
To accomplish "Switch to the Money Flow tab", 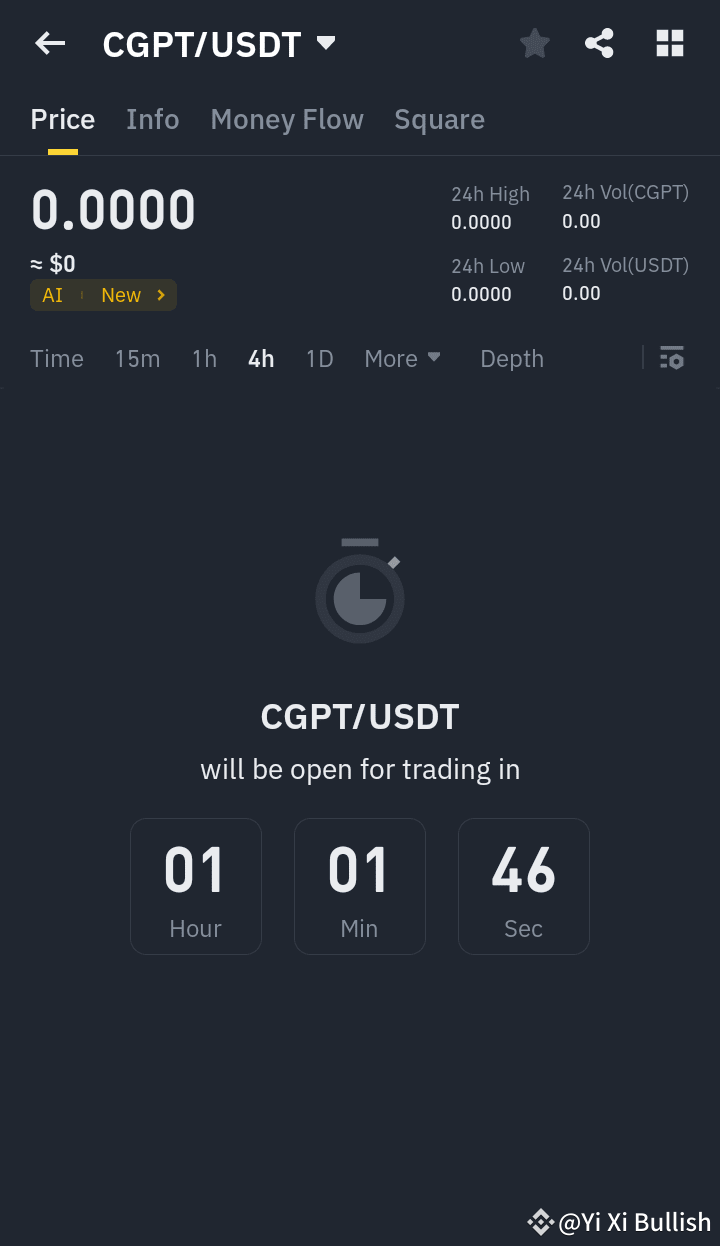I will (287, 119).
